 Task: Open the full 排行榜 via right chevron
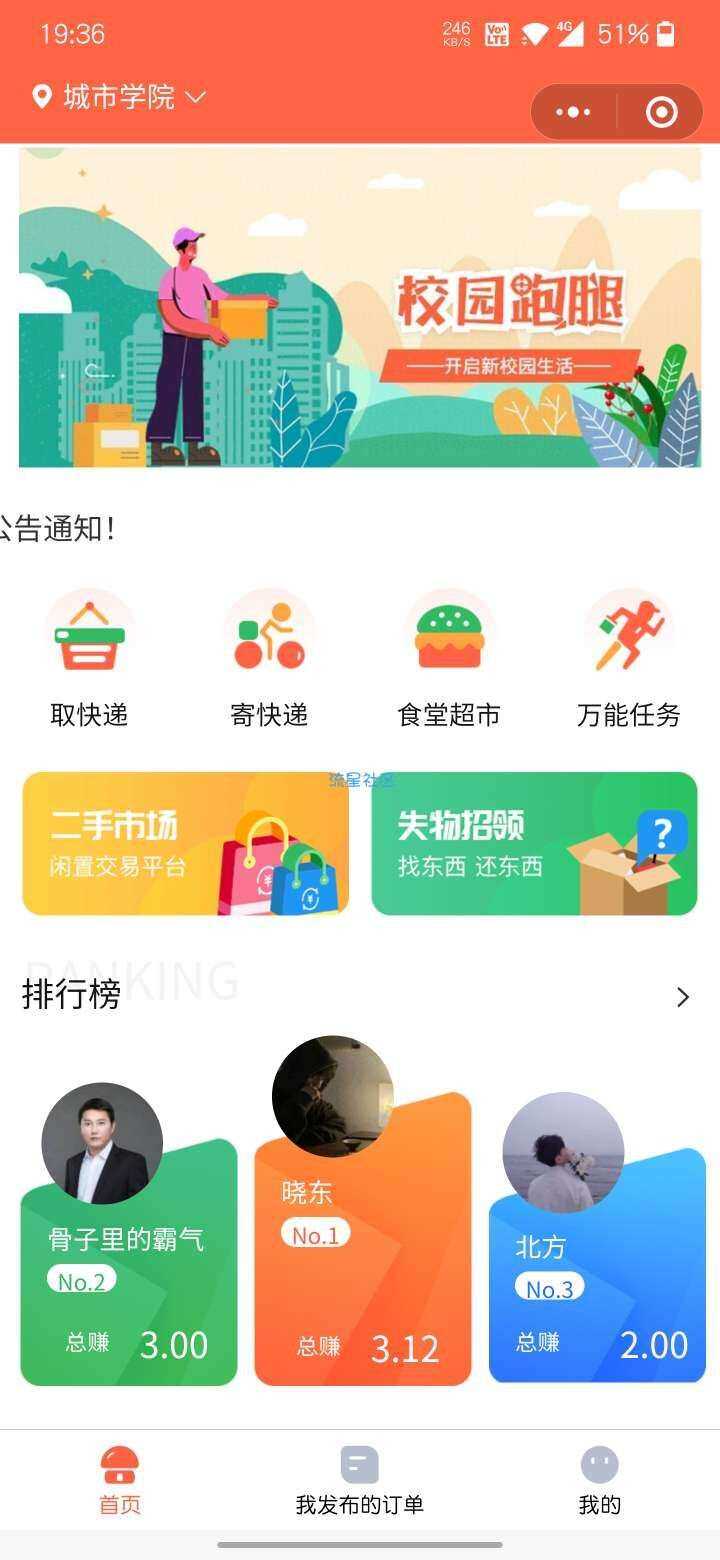point(683,997)
